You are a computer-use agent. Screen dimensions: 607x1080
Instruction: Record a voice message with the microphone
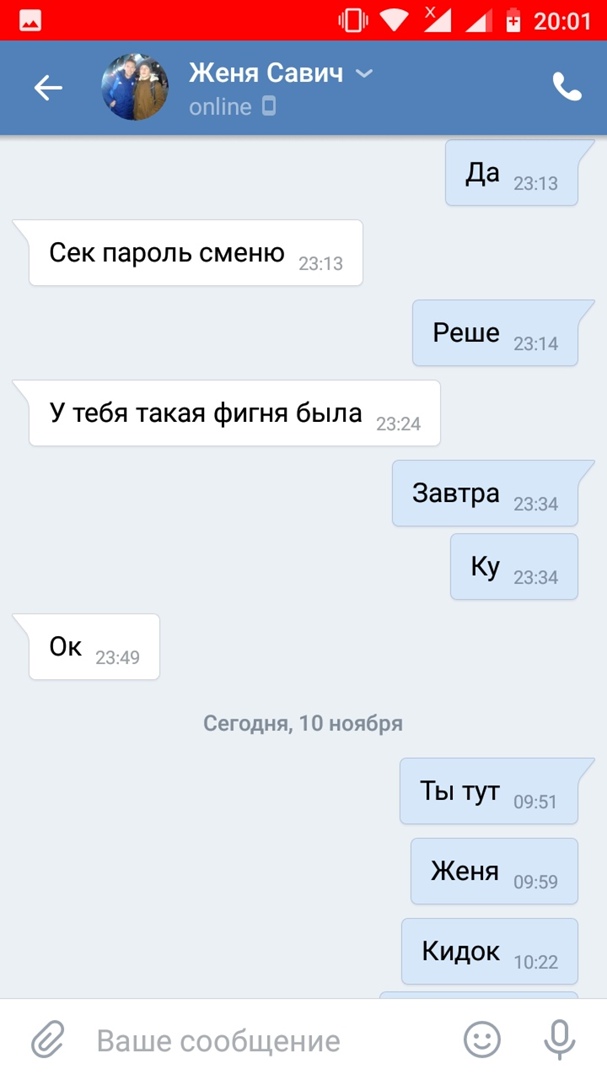(560, 1040)
